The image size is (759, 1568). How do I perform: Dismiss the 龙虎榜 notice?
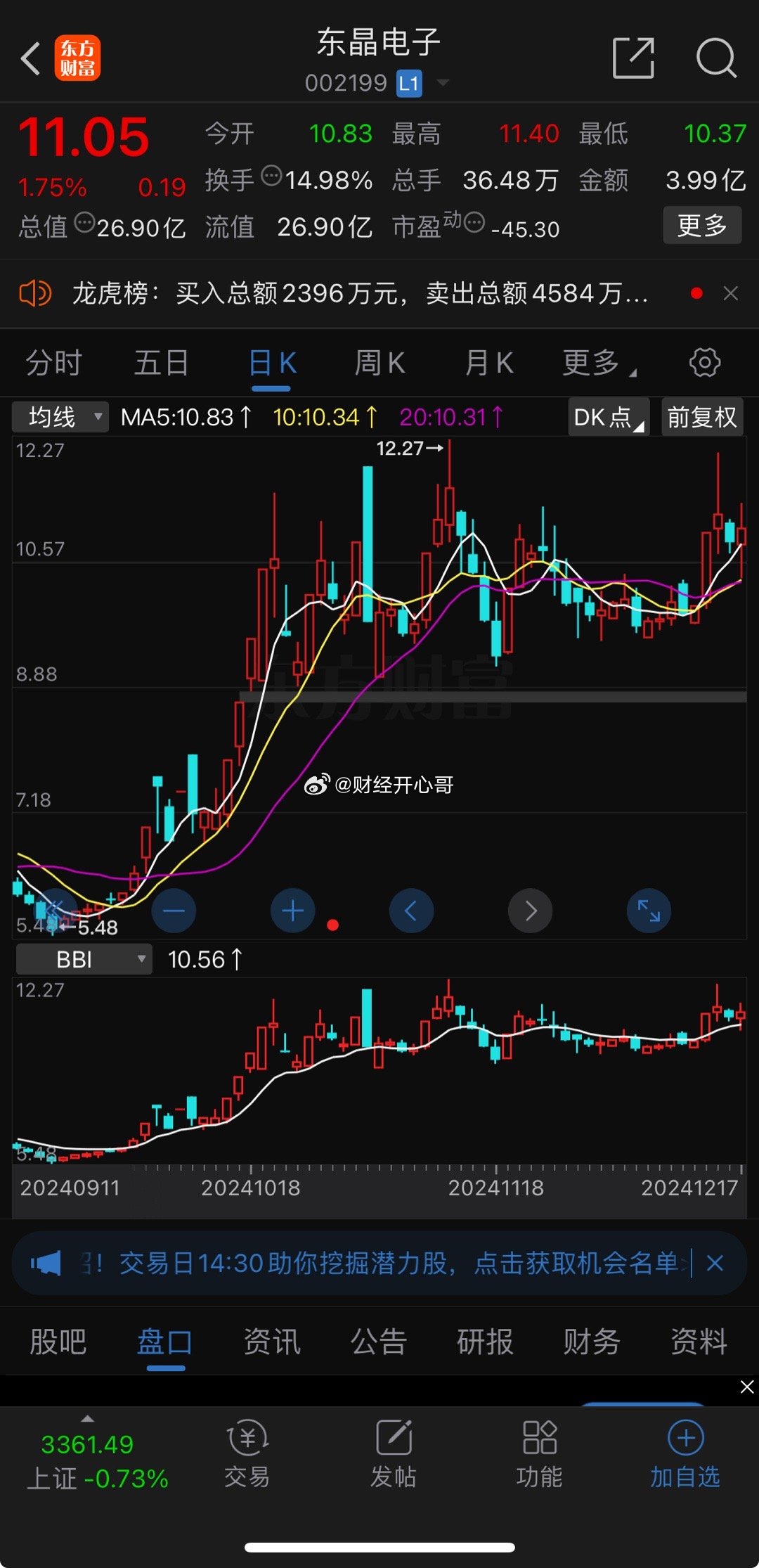(x=731, y=293)
